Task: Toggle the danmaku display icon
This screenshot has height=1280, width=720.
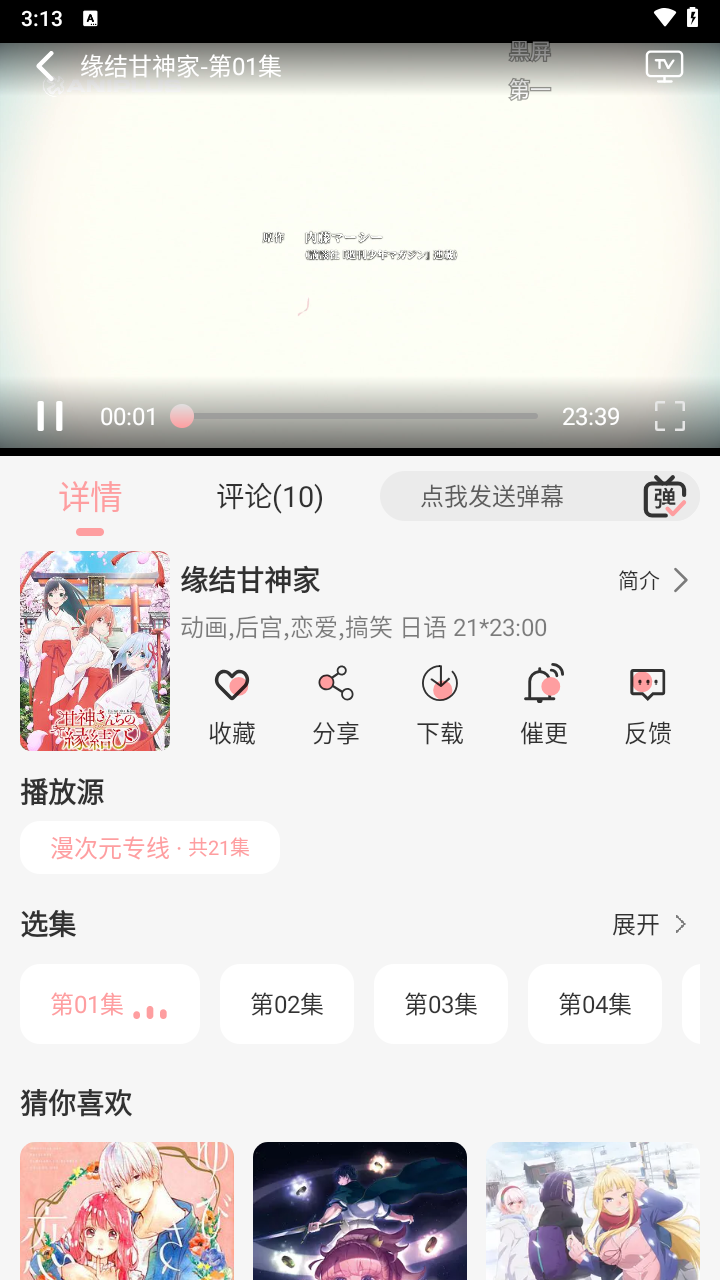Action: pyautogui.click(x=664, y=496)
